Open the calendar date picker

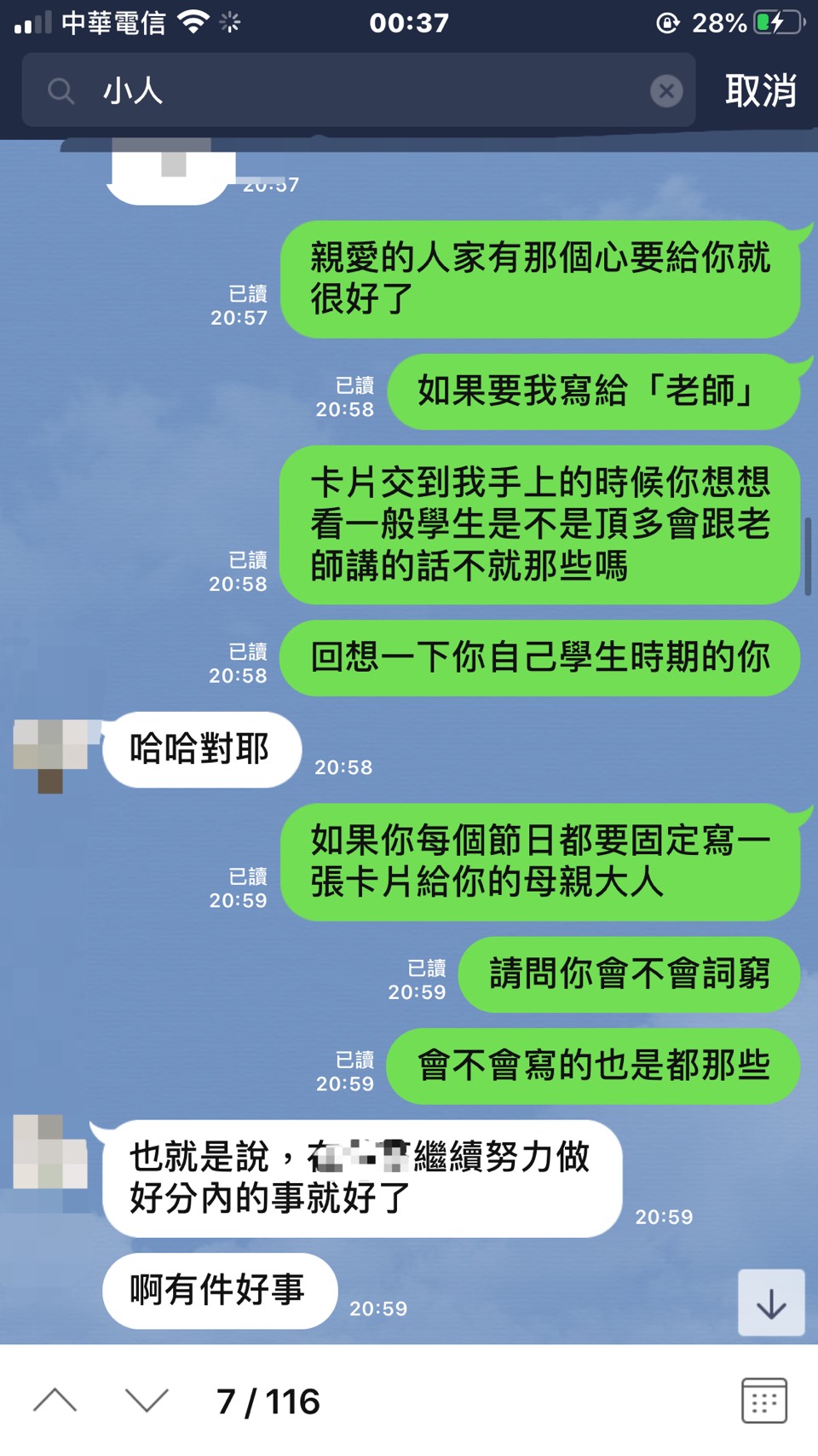(763, 1401)
